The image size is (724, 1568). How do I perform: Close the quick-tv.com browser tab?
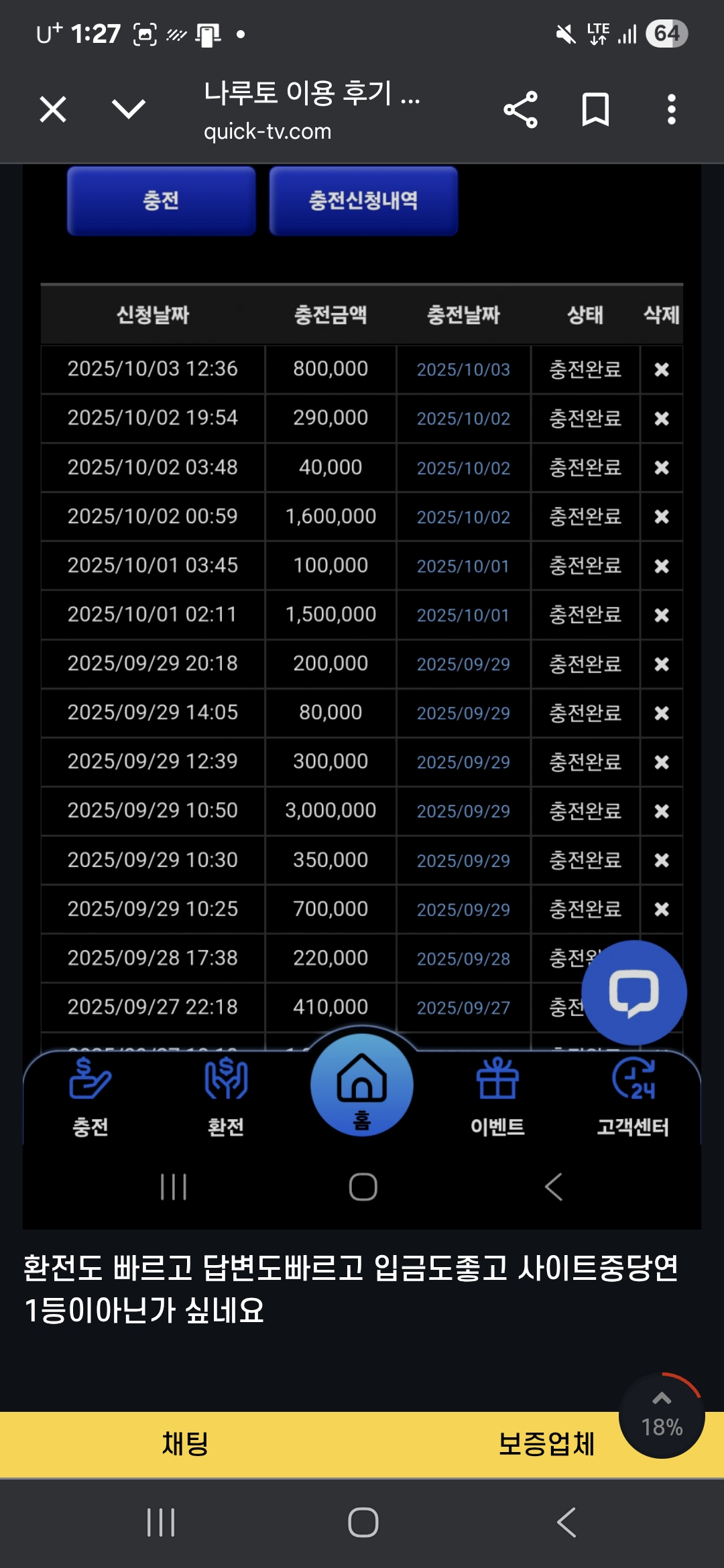pos(53,109)
